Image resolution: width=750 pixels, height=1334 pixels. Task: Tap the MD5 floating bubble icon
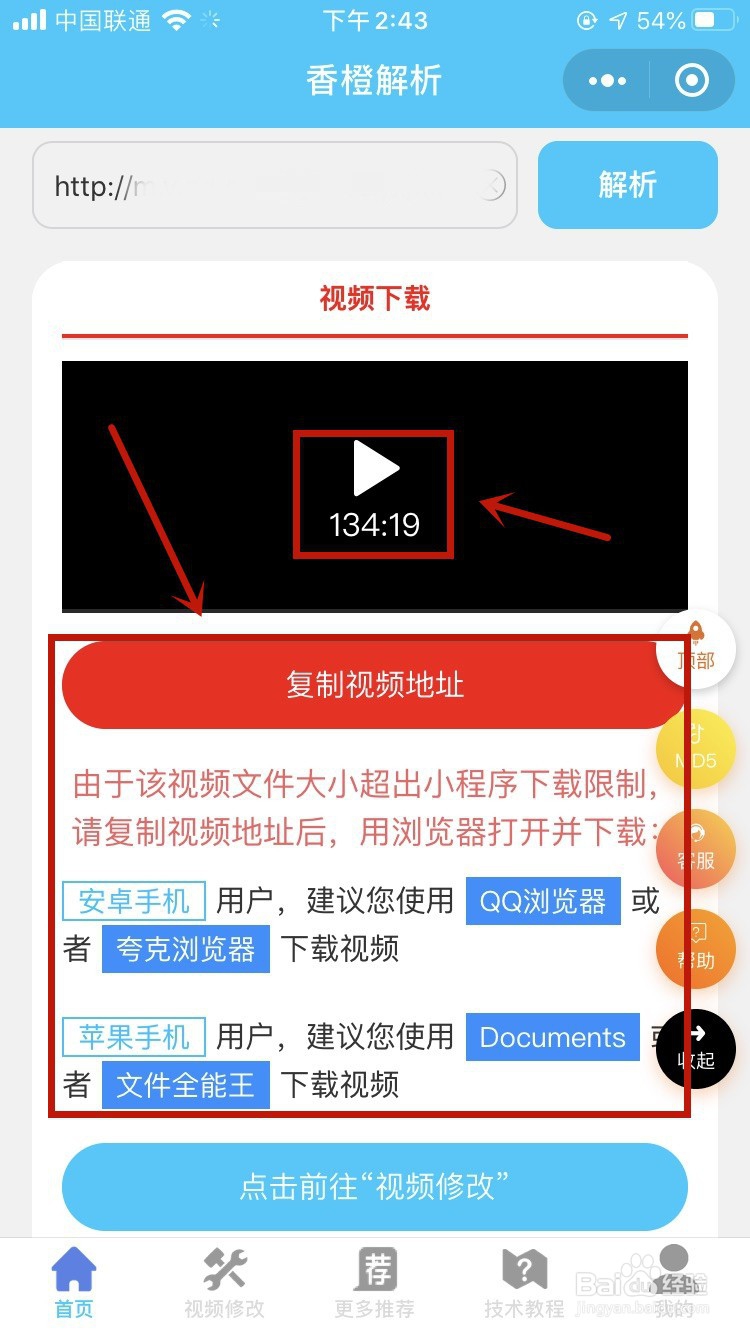696,748
